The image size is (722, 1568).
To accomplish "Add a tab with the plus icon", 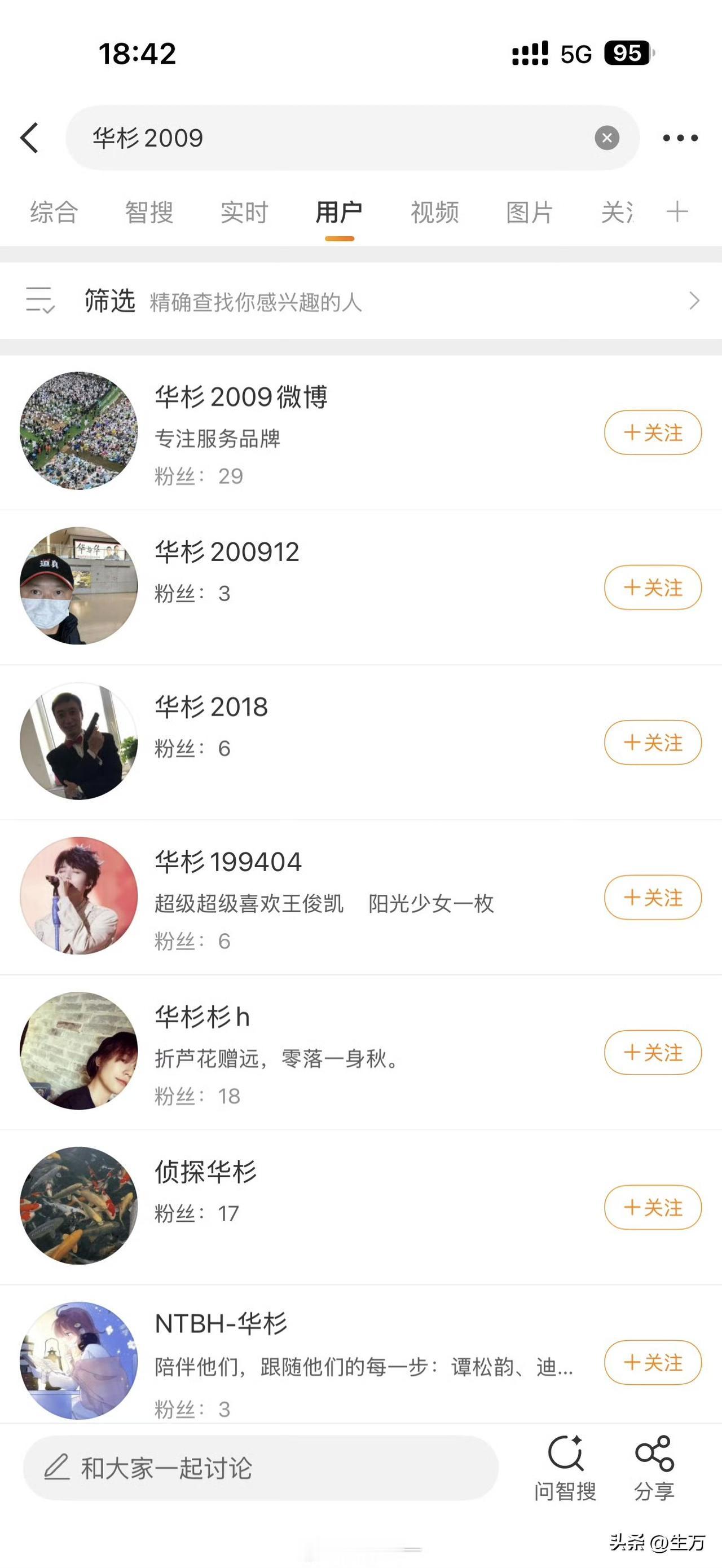I will tap(677, 212).
